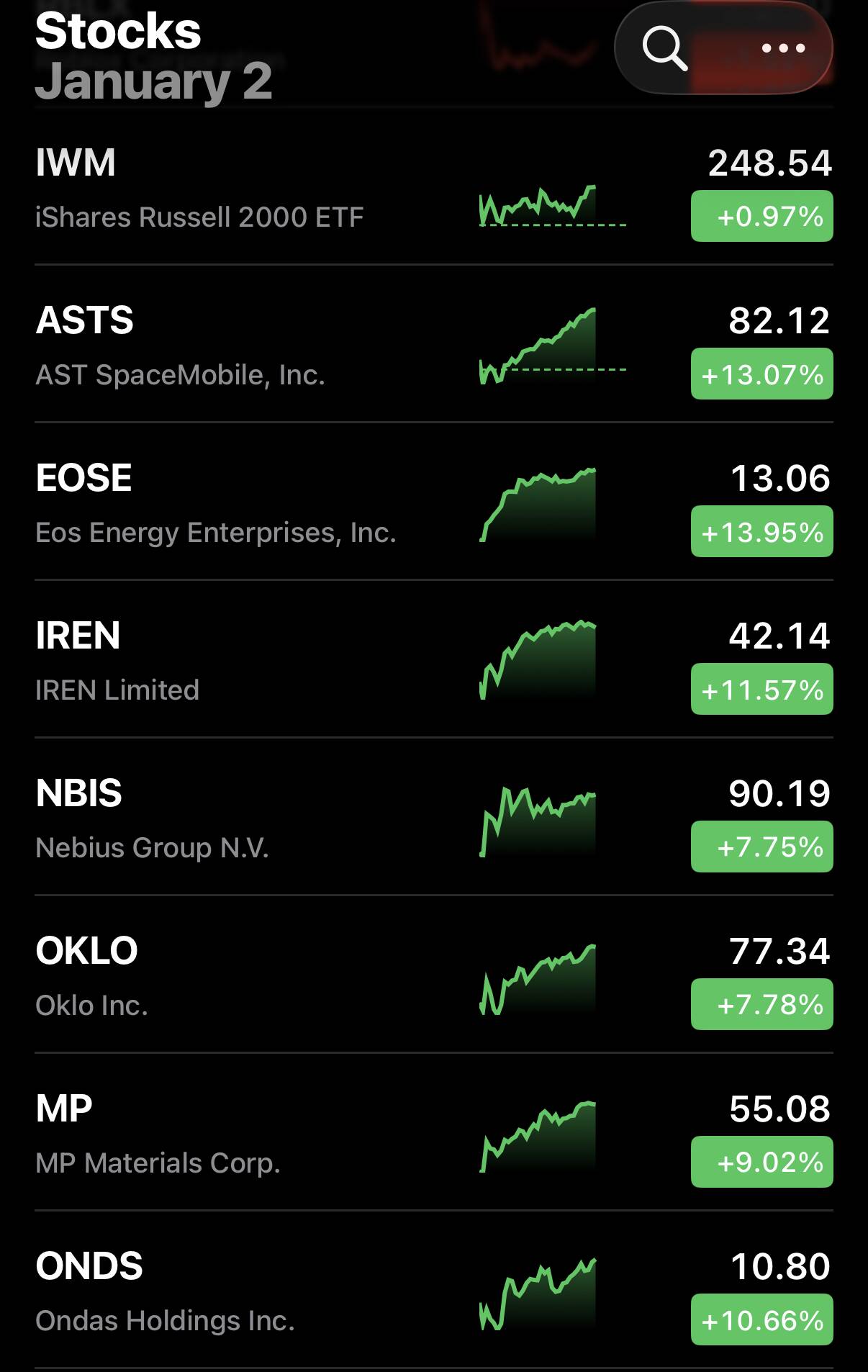
Task: Open the stock search icon
Action: point(664,48)
